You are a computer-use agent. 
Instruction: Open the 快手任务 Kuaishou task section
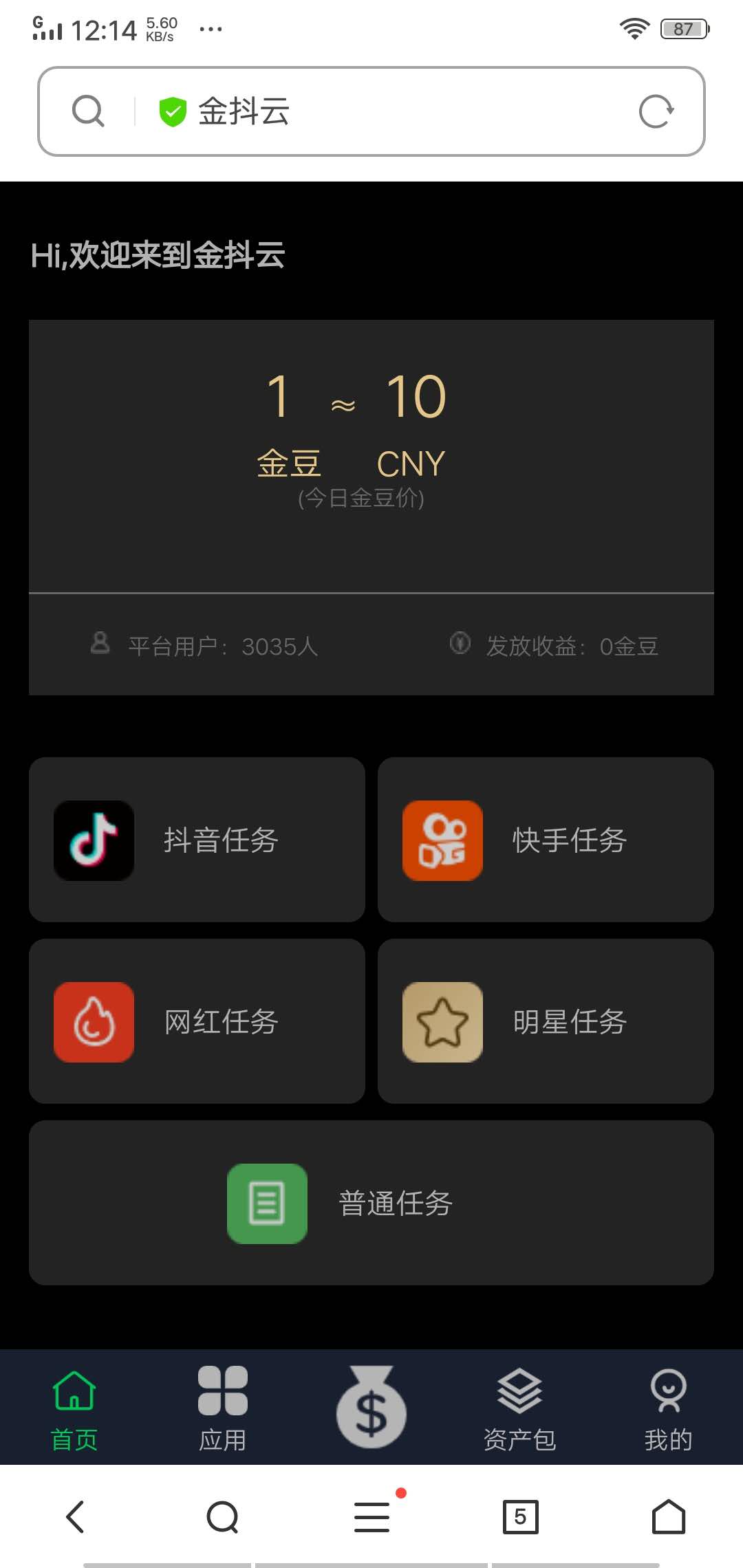(547, 839)
